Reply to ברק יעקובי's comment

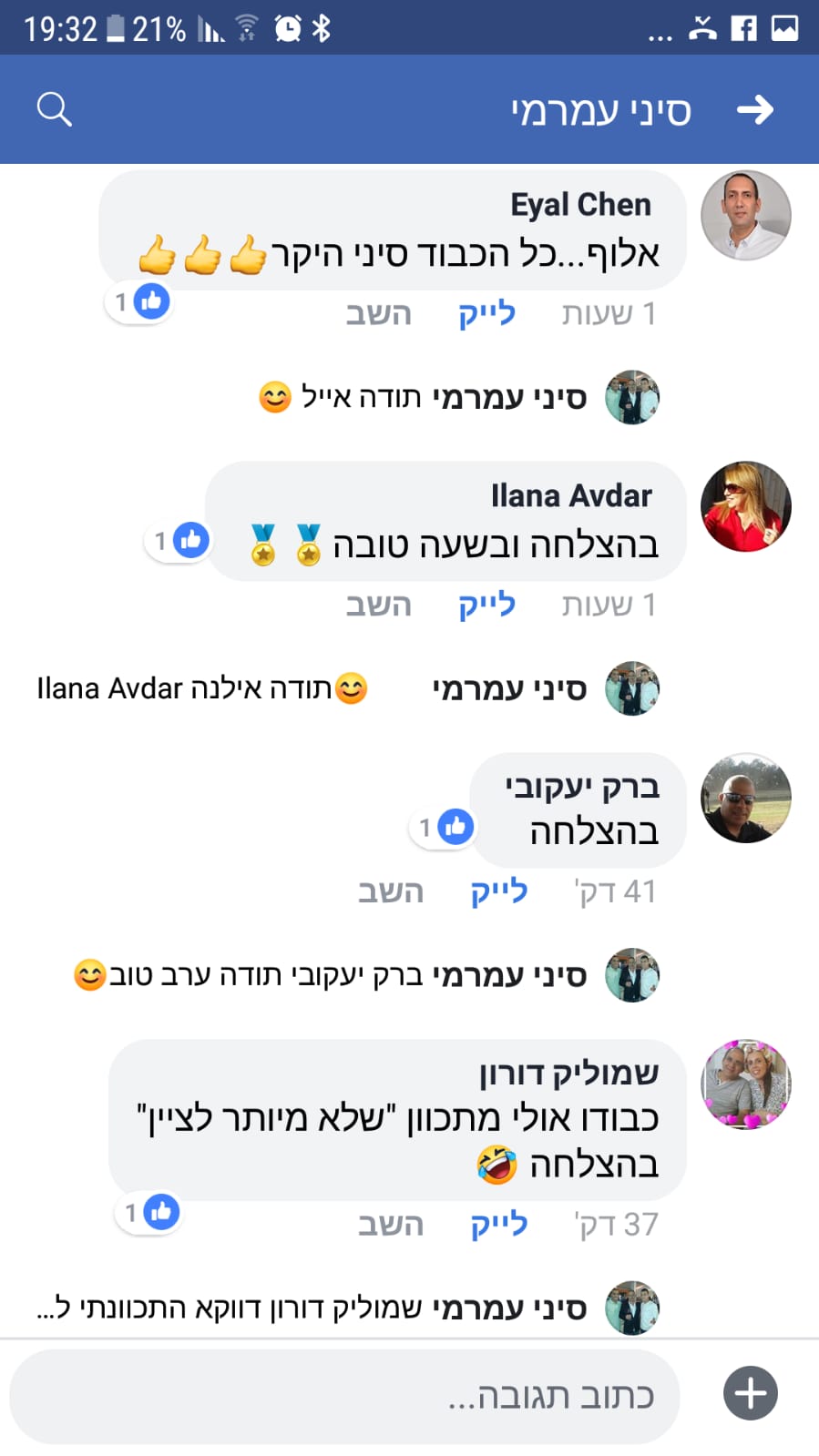pos(390,892)
